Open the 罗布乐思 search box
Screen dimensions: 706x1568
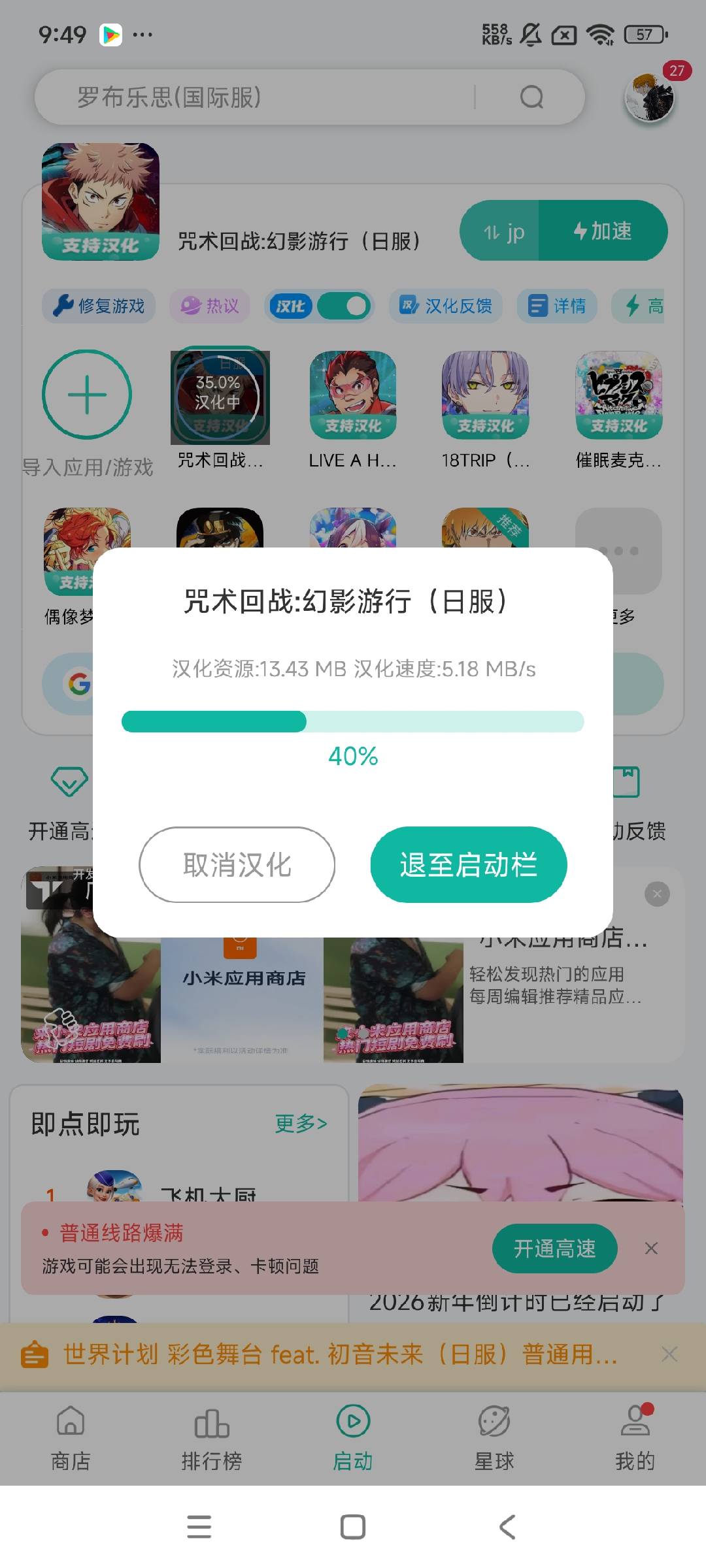275,97
